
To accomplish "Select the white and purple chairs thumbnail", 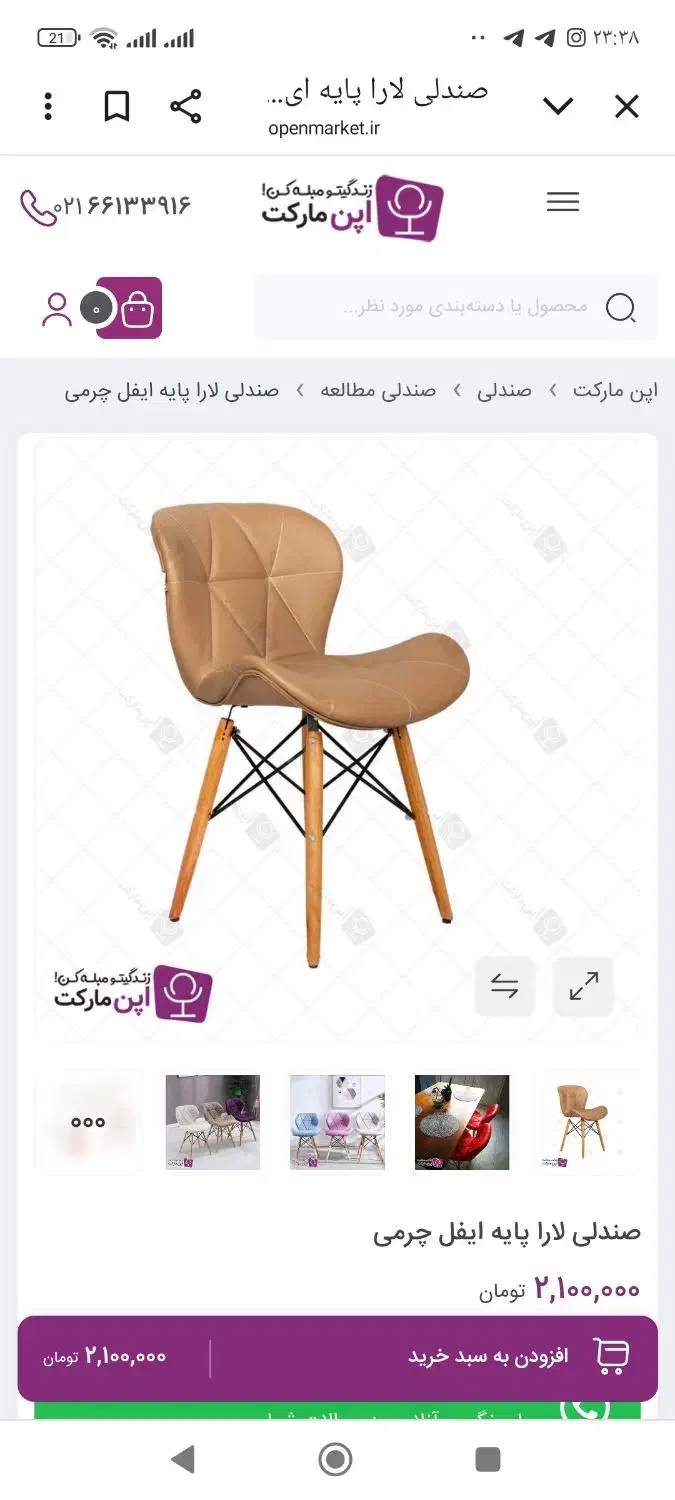I will [x=213, y=1122].
